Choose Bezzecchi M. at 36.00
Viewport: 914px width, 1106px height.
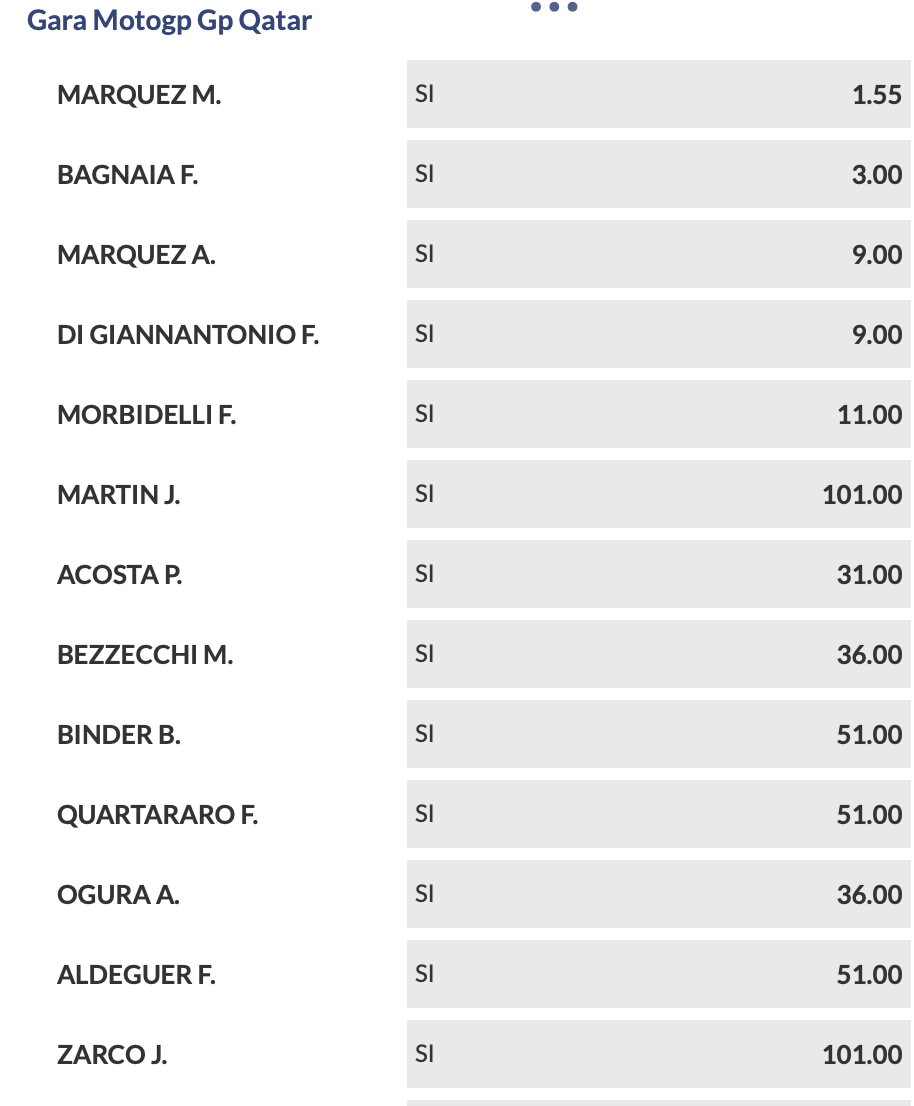pos(658,654)
